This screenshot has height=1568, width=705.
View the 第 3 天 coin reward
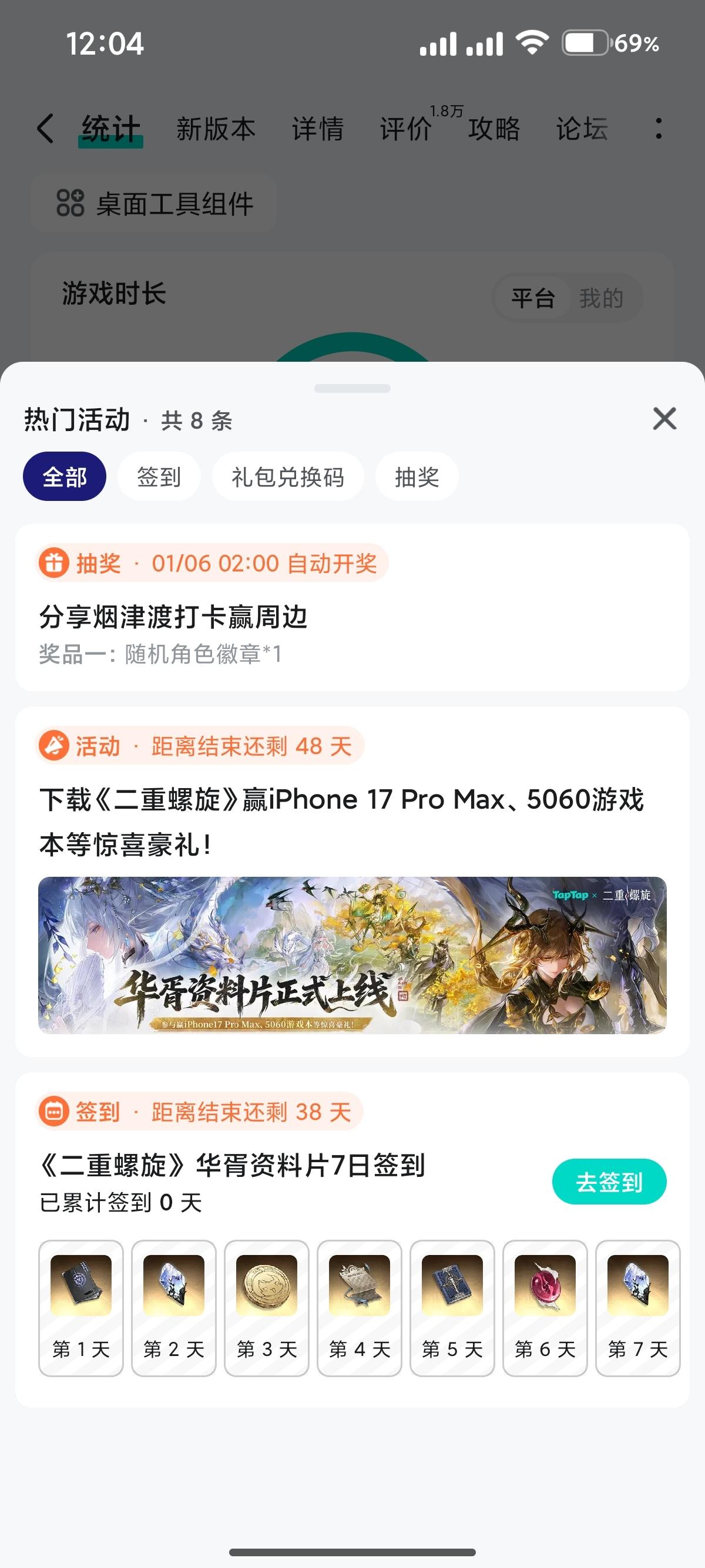267,1307
